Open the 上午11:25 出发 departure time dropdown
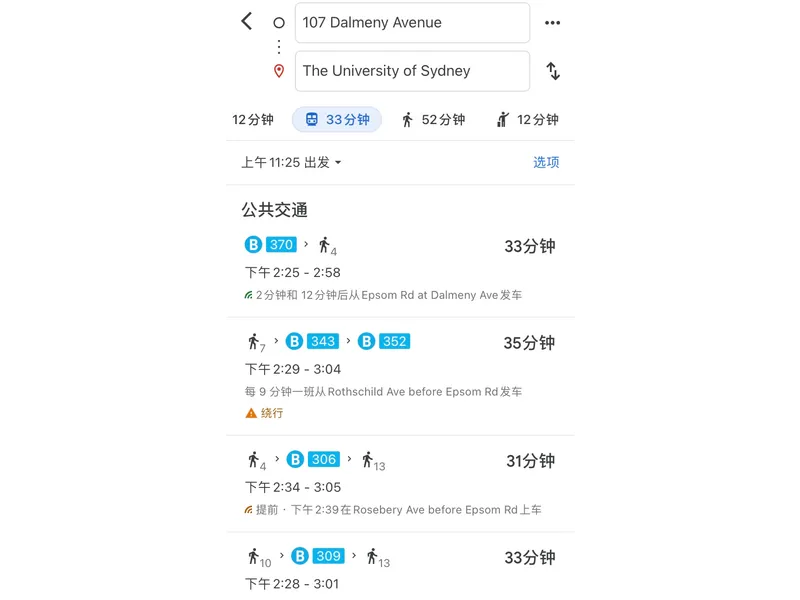The height and width of the screenshot is (600, 800). click(x=292, y=162)
